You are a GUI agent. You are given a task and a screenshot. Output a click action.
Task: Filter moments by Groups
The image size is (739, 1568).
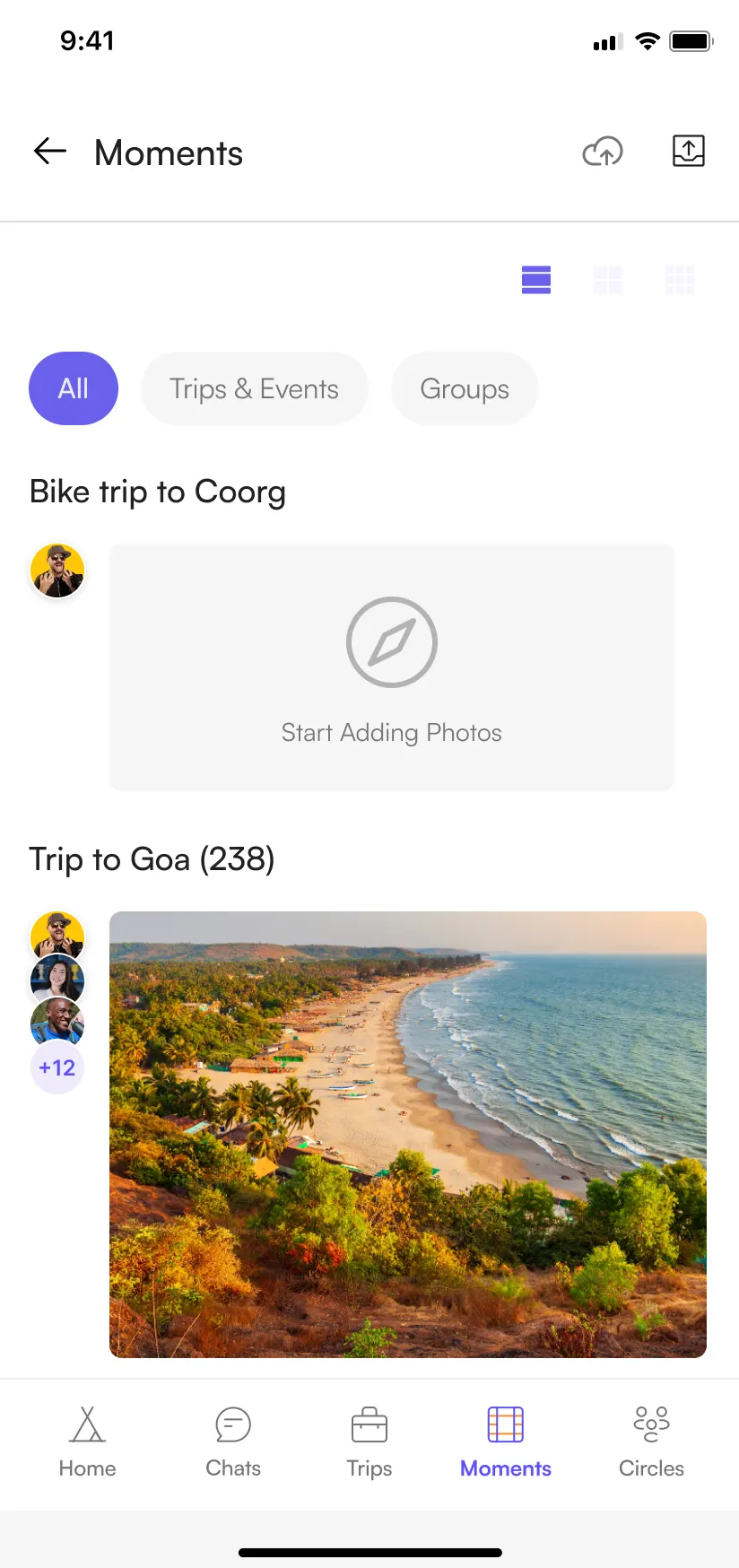click(x=465, y=388)
